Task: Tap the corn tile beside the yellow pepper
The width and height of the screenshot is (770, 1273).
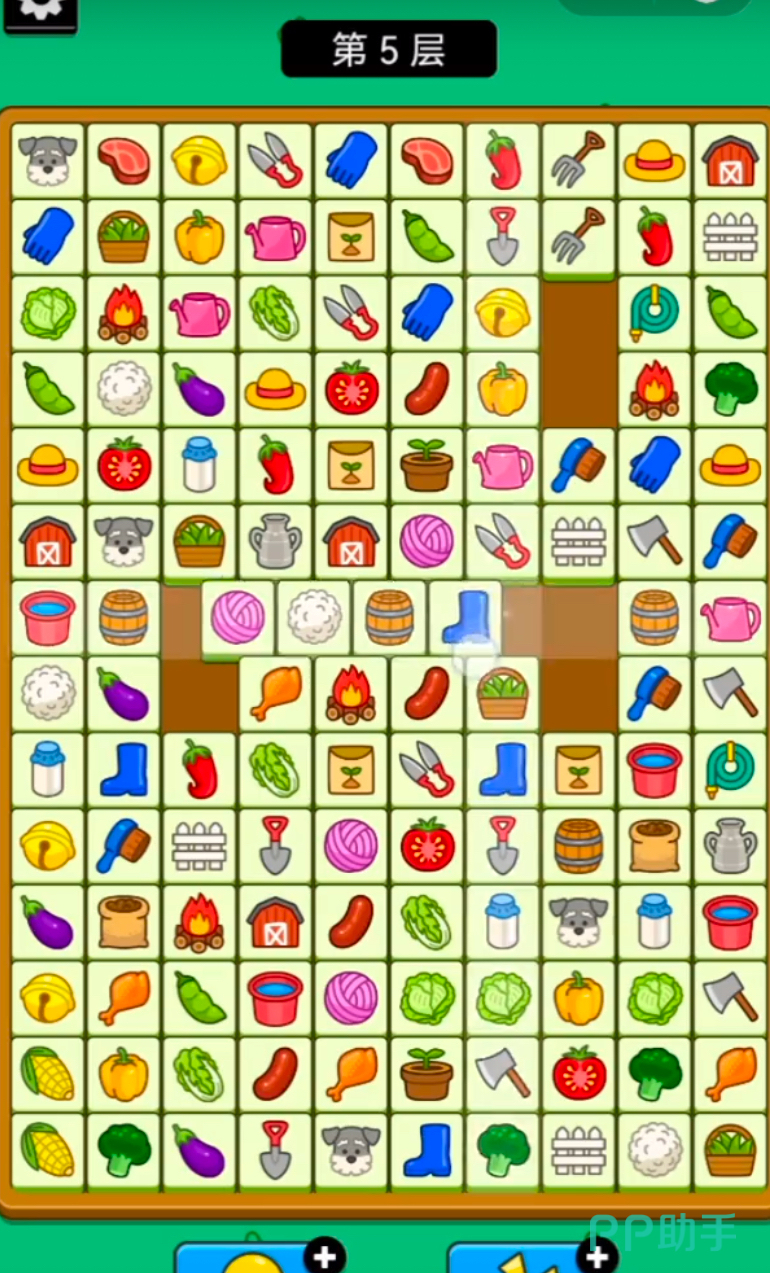Action: tap(47, 1074)
